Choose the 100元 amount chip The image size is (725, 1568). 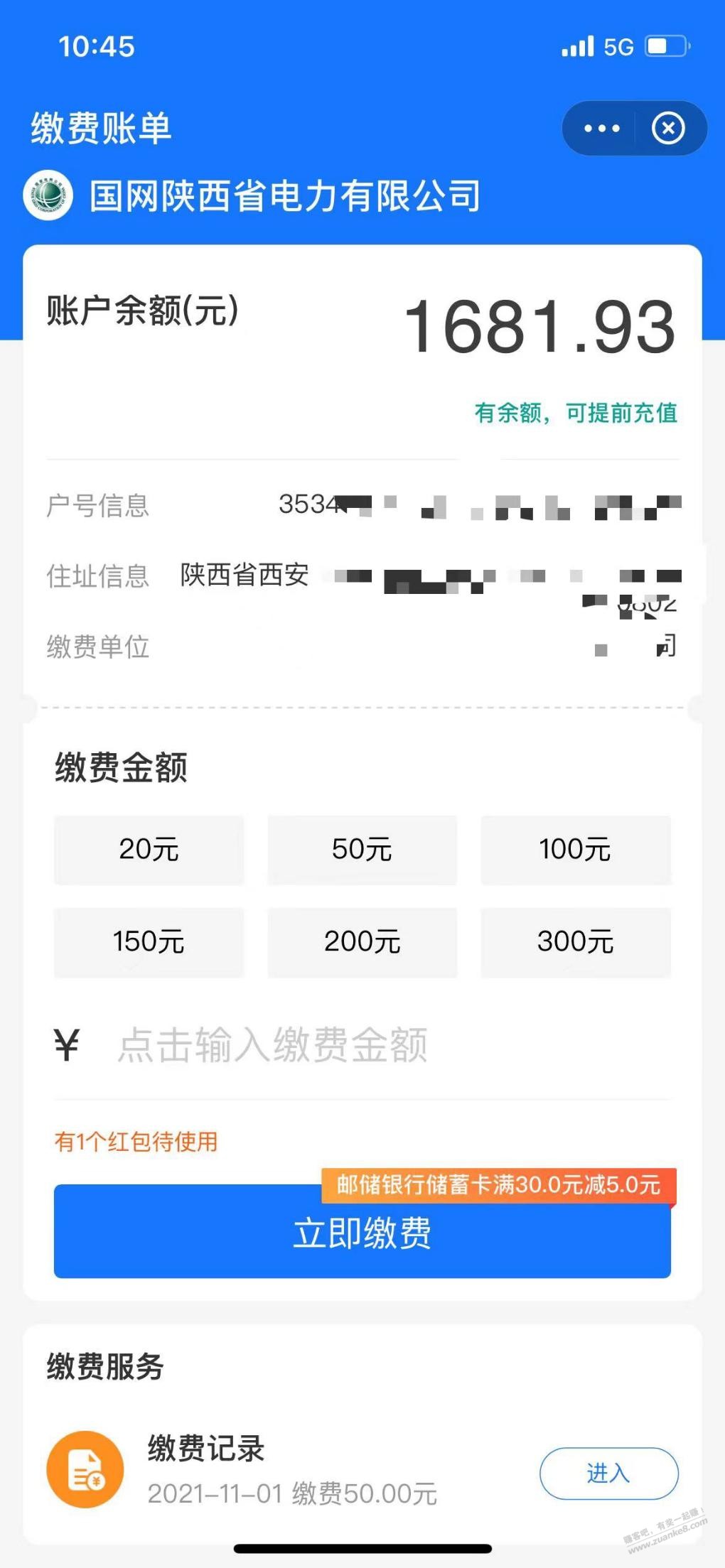coord(576,850)
